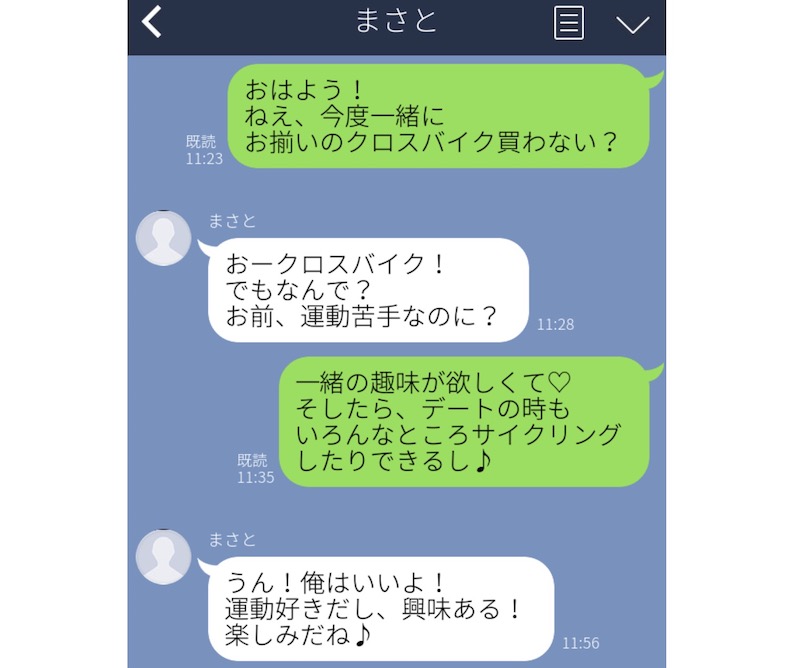Go back from the まさと chat

click(152, 22)
